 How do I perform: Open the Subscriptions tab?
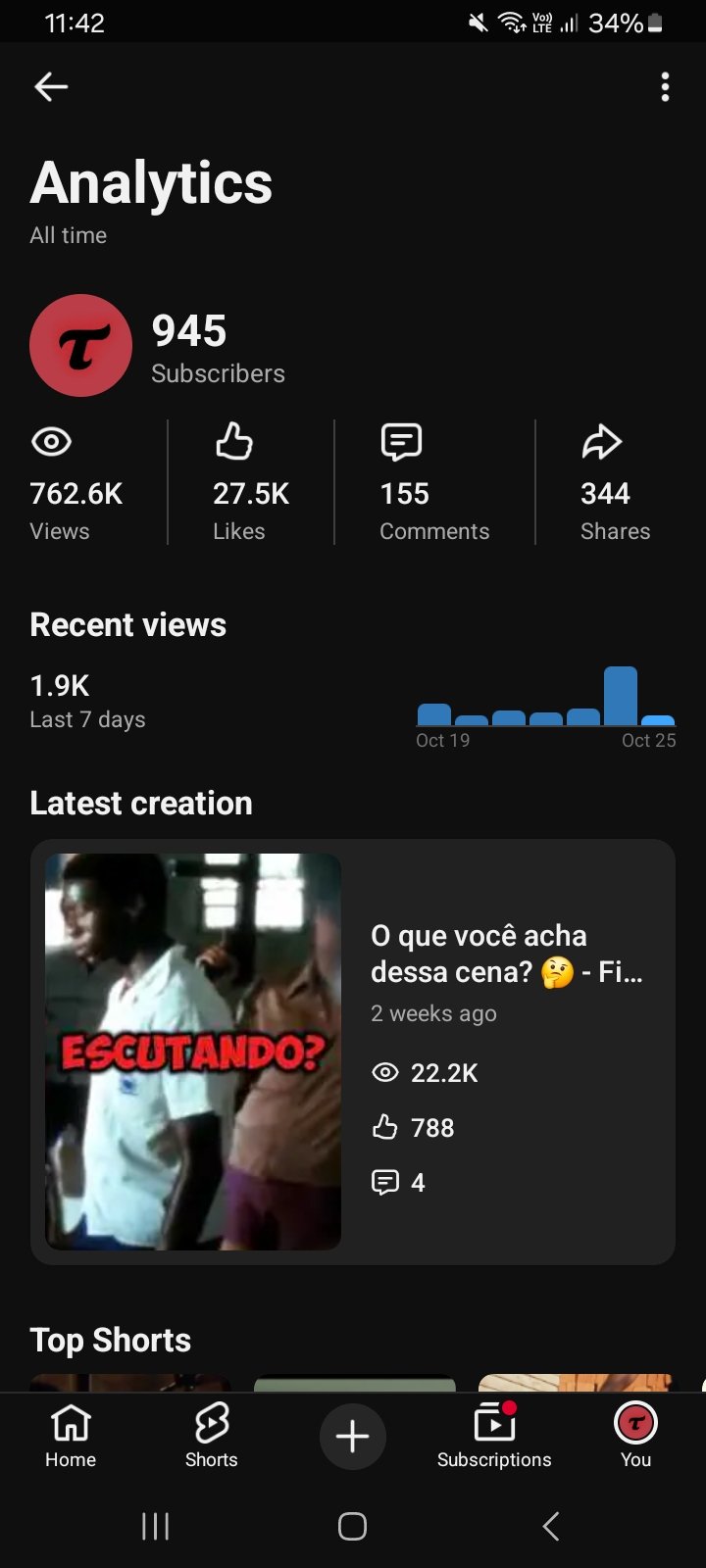[x=494, y=1436]
